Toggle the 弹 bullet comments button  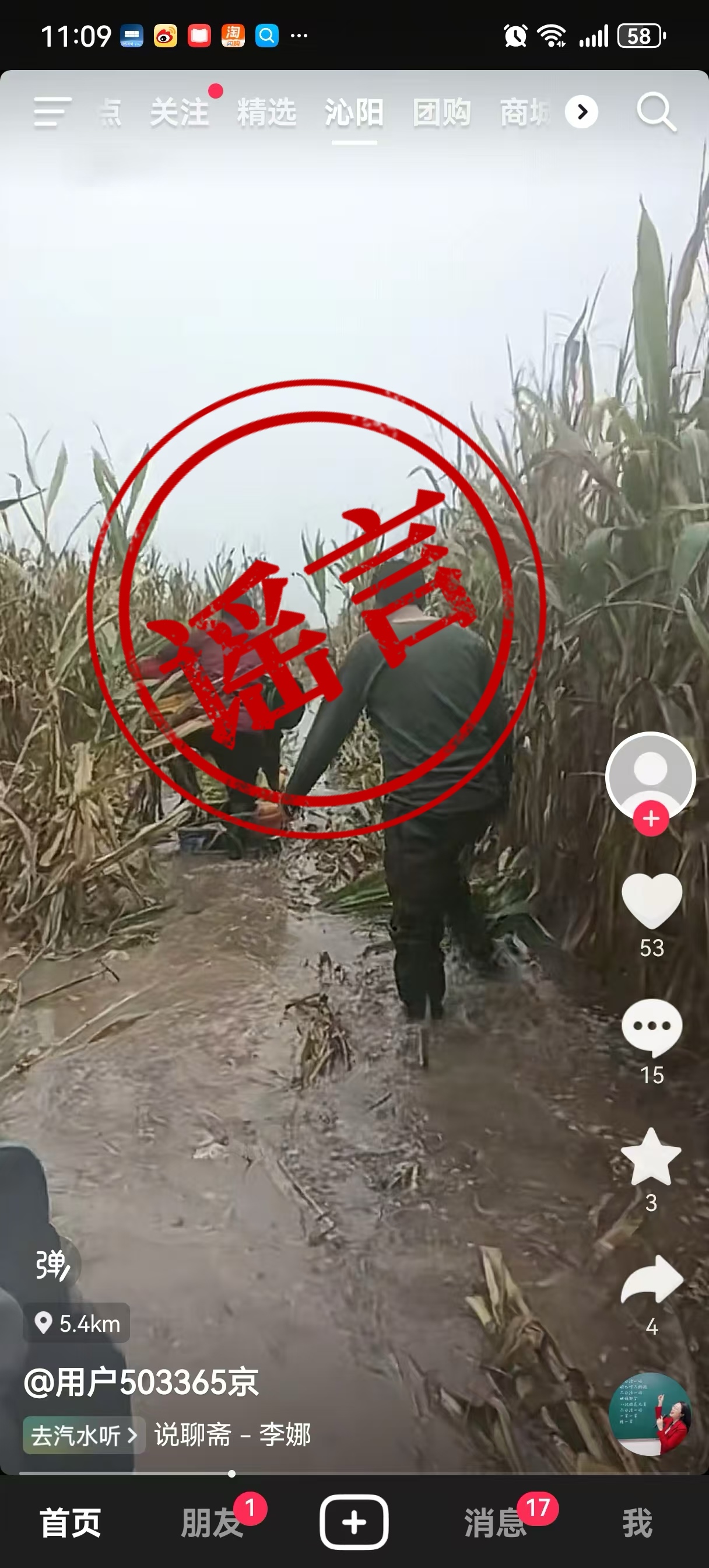[x=52, y=1265]
